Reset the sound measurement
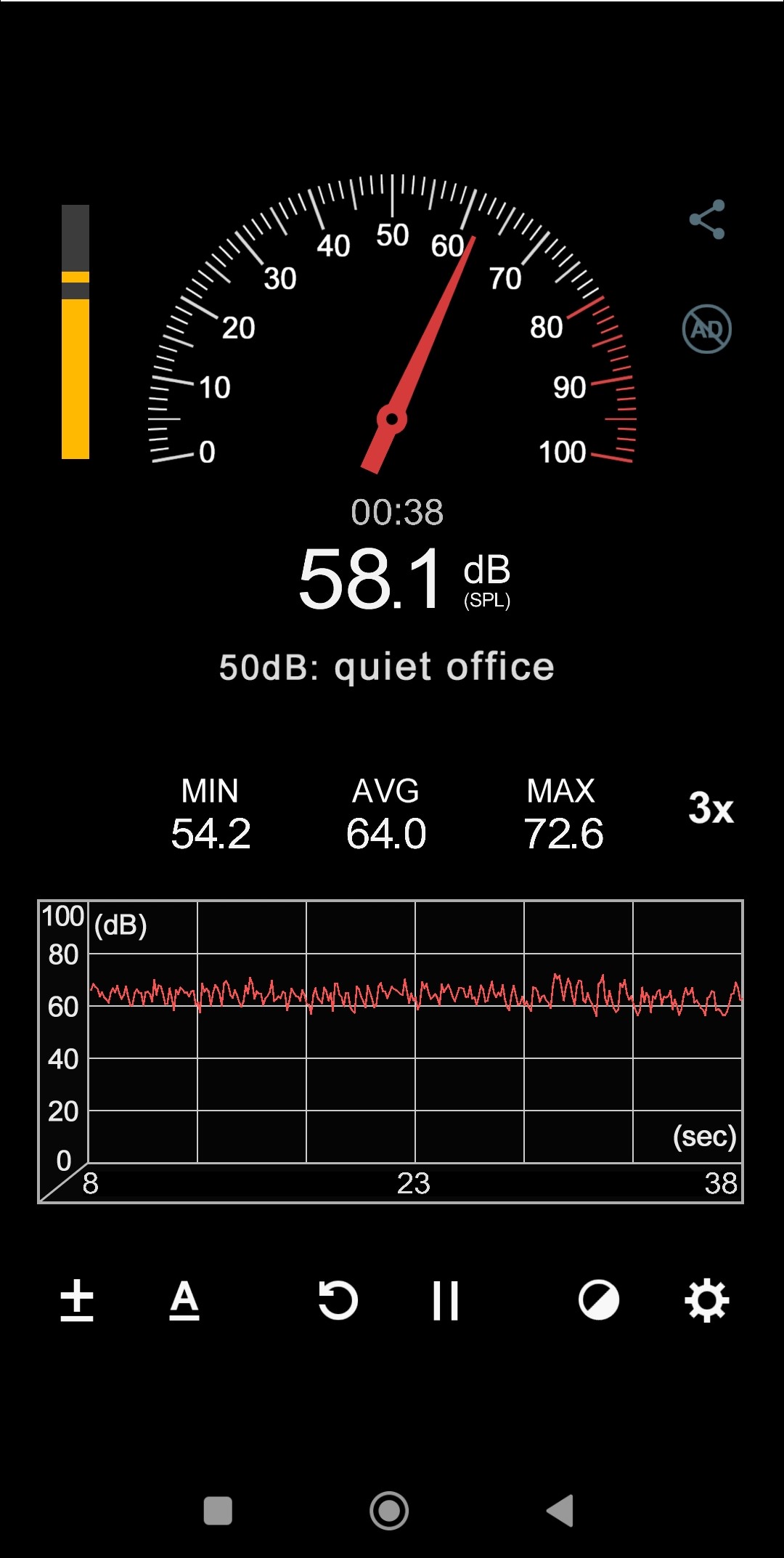Viewport: 784px width, 1558px height. point(338,1300)
